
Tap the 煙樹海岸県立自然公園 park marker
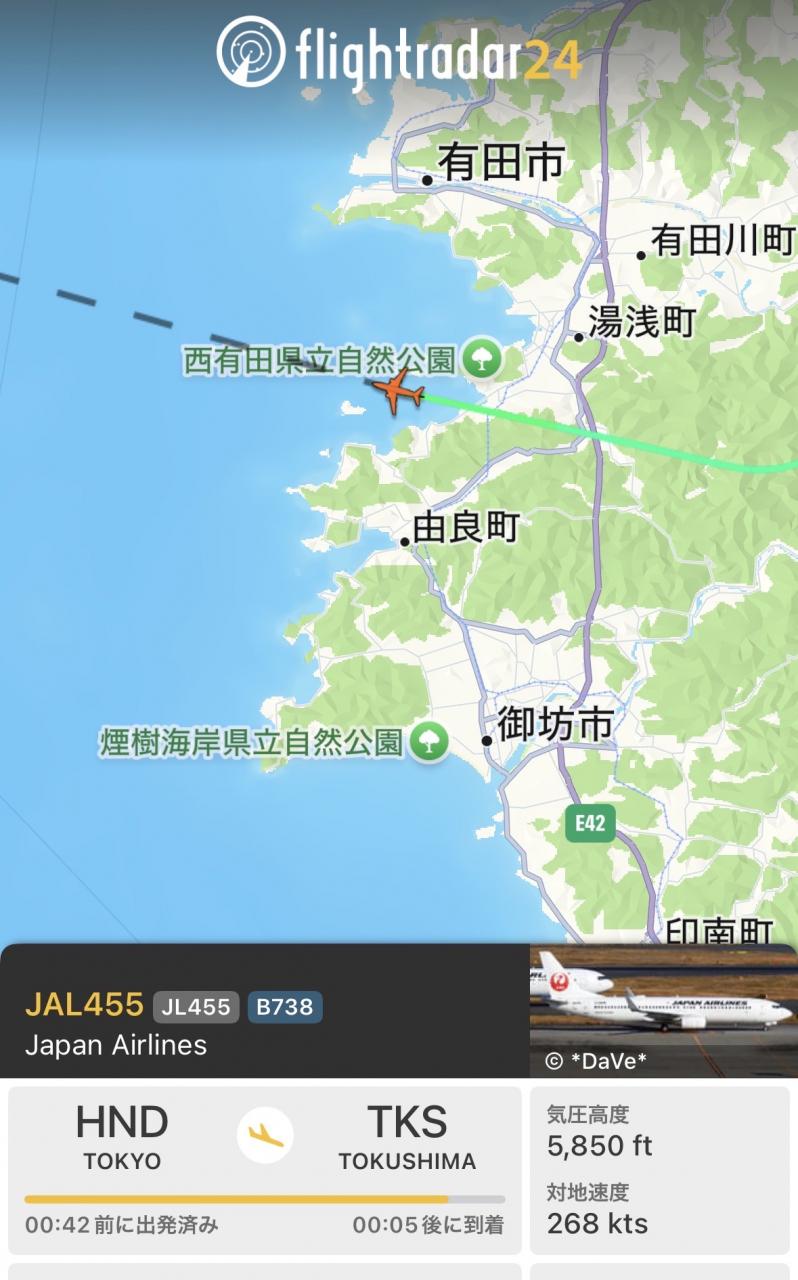pyautogui.click(x=429, y=741)
